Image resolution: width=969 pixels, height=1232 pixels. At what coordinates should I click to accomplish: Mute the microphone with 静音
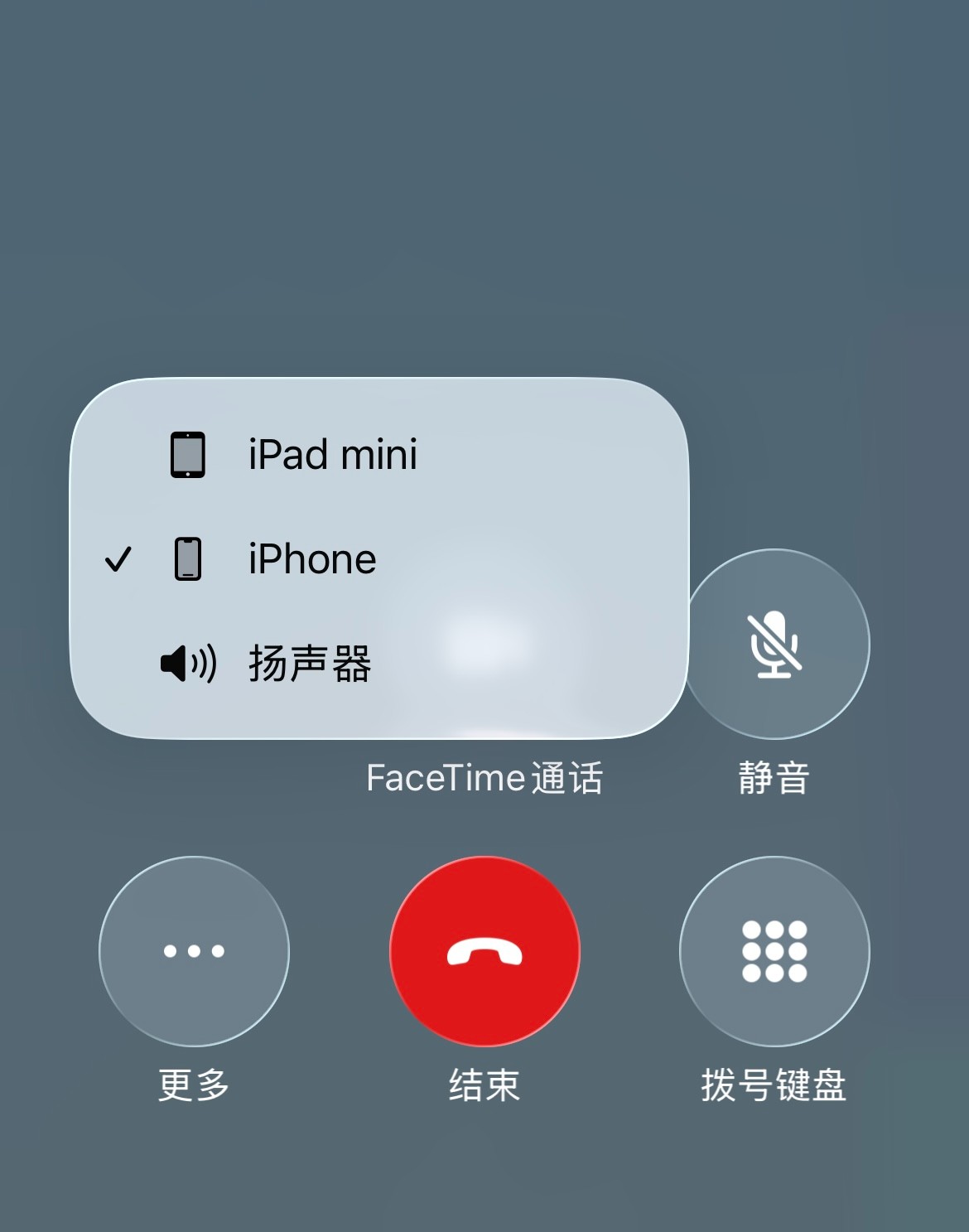tap(774, 645)
